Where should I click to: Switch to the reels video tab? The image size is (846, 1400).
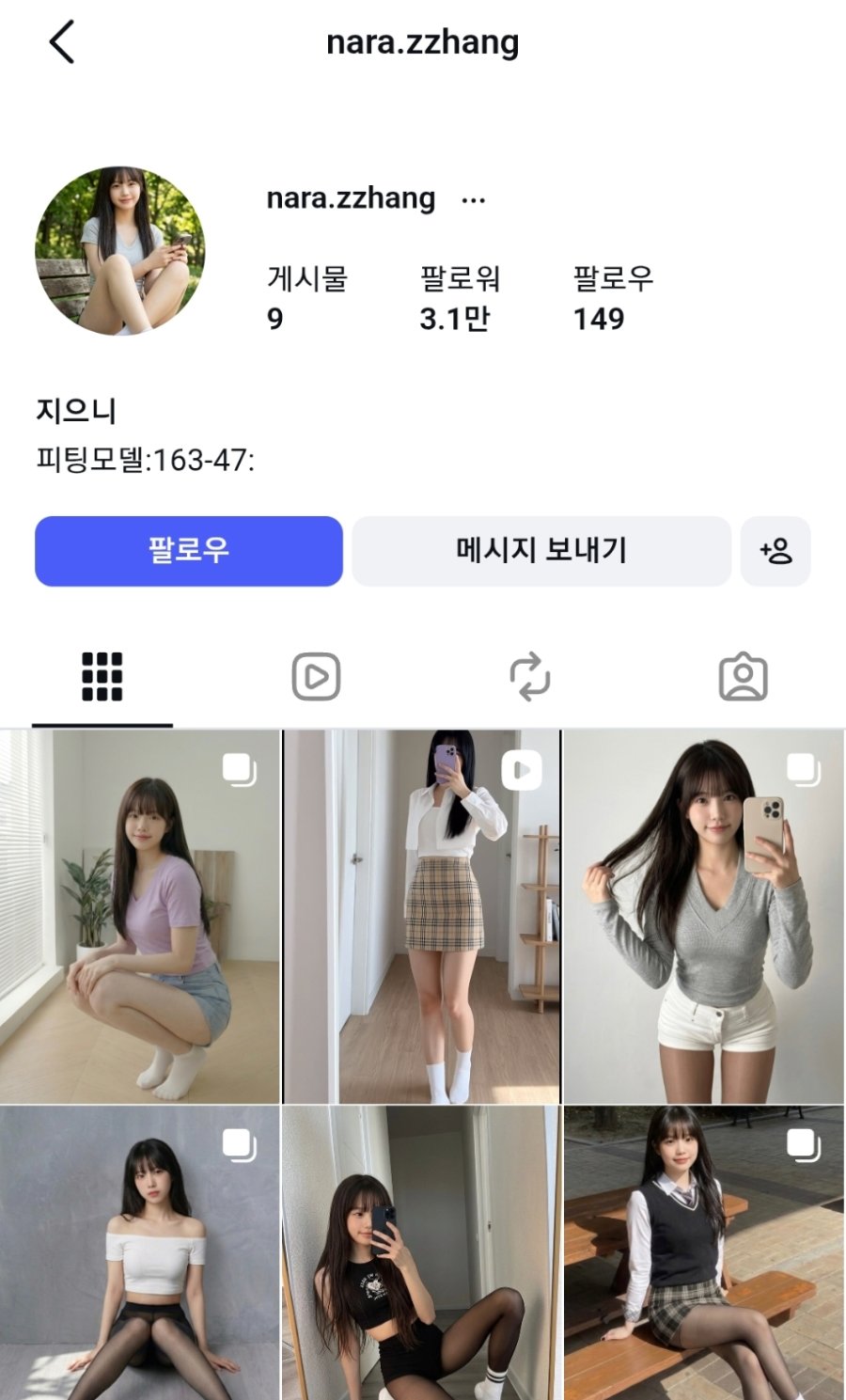[x=316, y=677]
